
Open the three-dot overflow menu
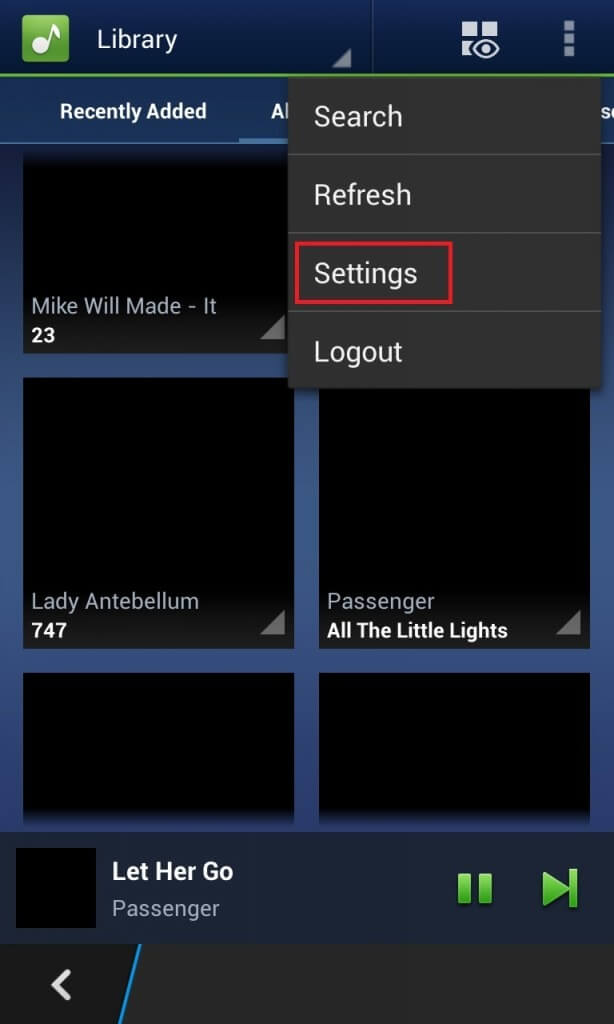coord(568,38)
